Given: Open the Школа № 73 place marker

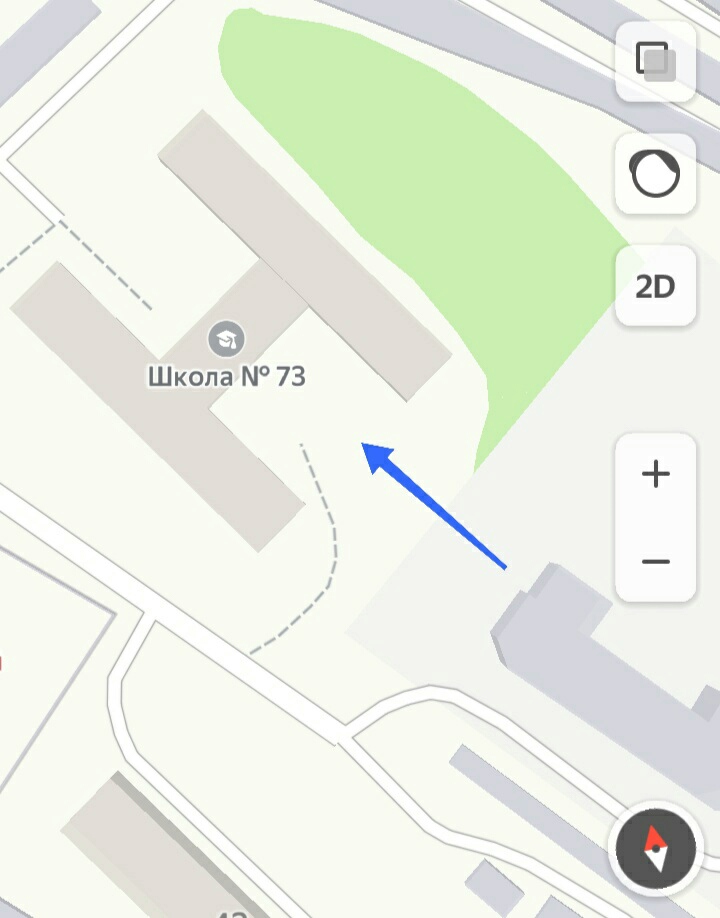Looking at the screenshot, I should pos(227,340).
